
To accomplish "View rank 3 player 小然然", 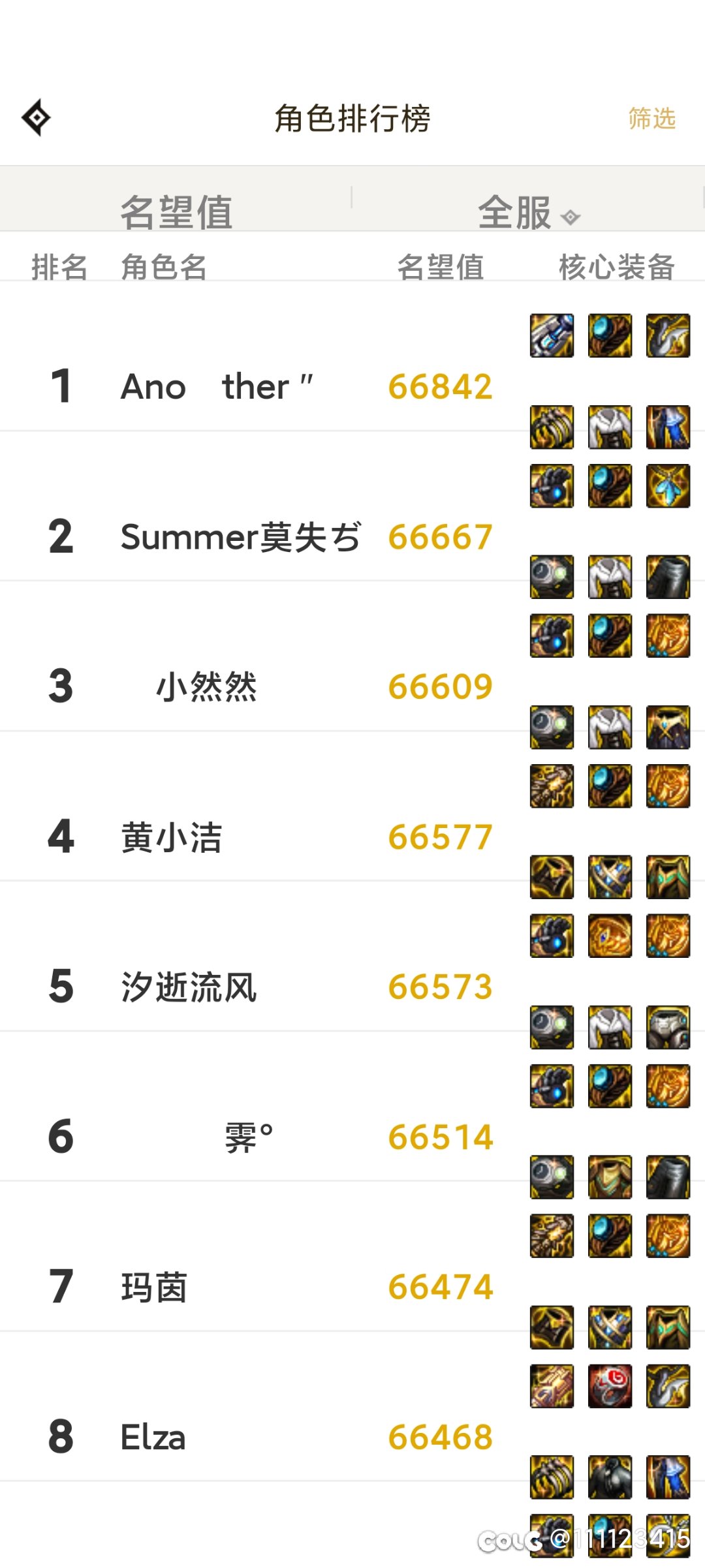I will 352,685.
